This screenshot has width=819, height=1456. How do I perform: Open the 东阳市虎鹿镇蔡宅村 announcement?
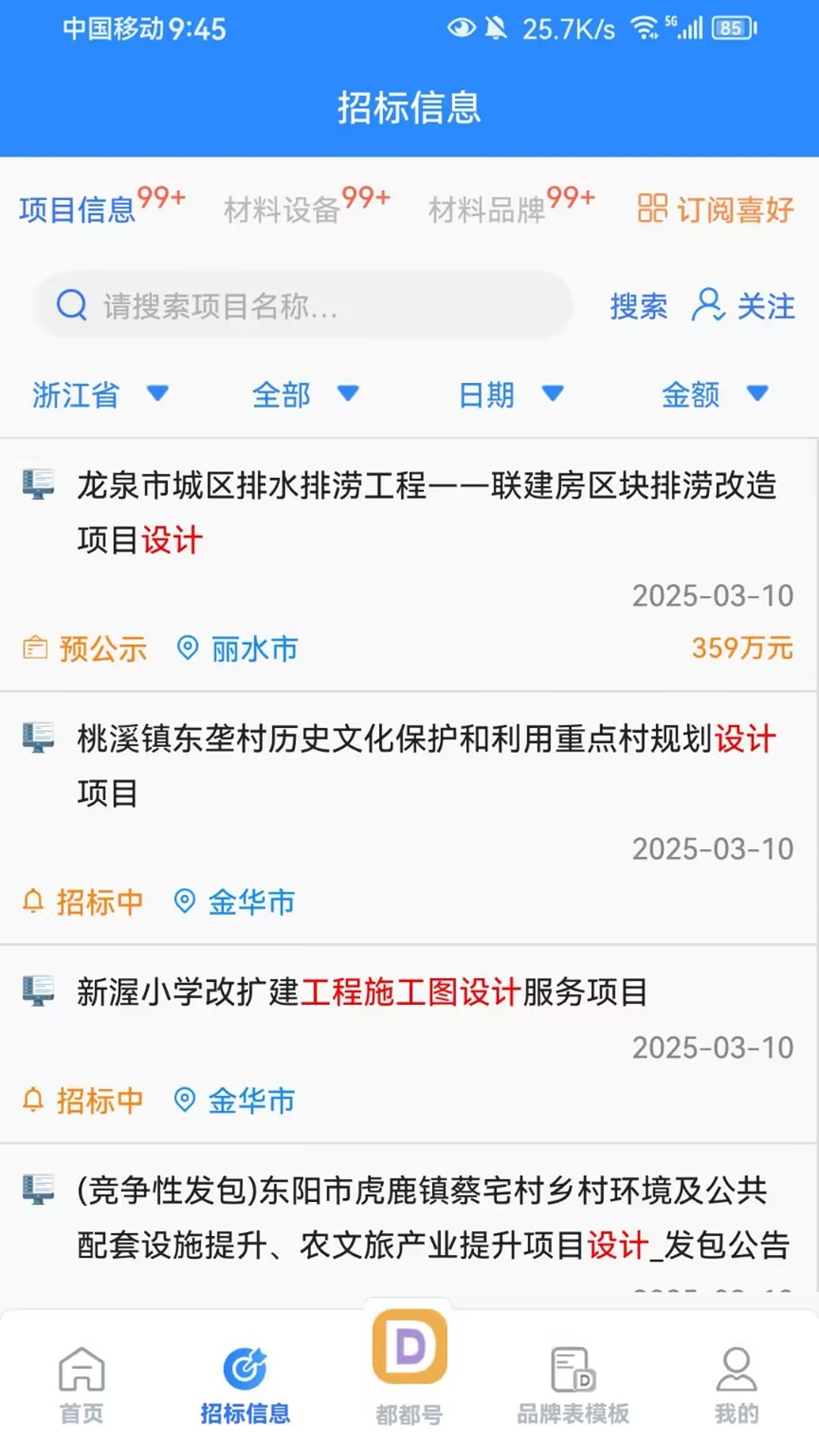coord(432,1217)
